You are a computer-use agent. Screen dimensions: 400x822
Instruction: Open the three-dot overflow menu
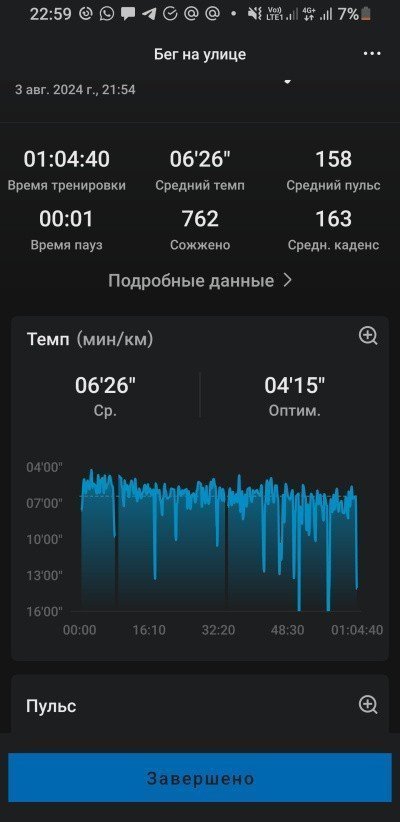click(372, 53)
